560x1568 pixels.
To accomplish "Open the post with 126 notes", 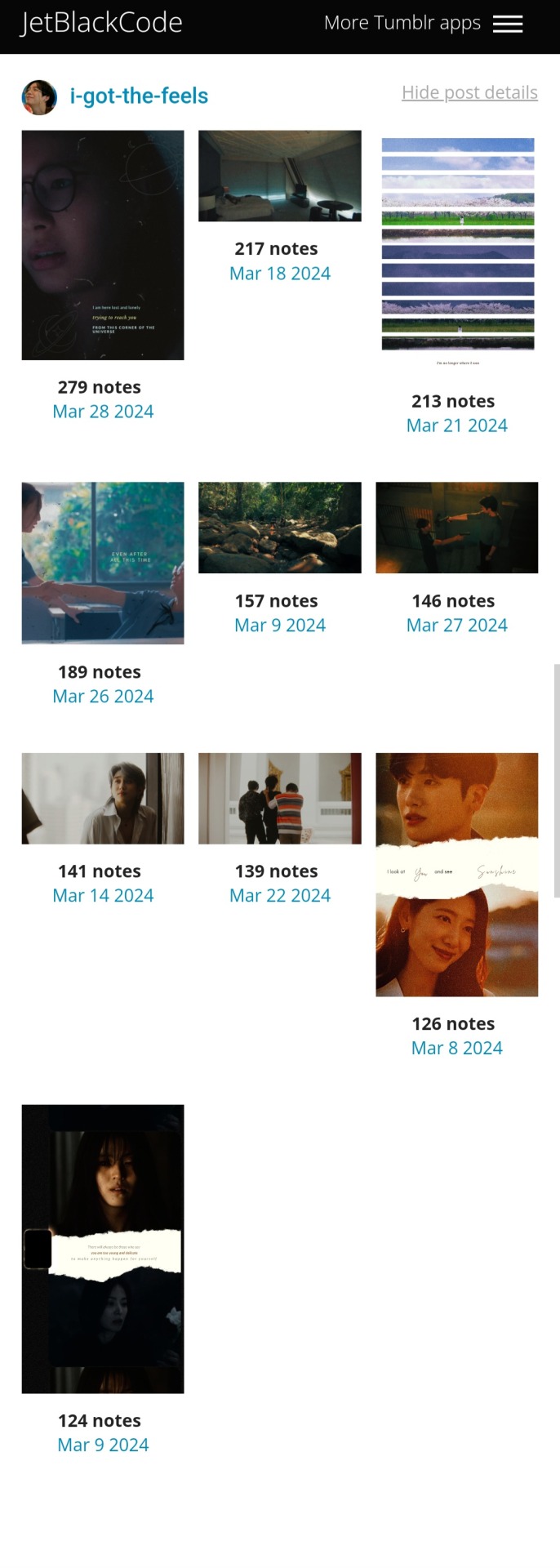I will pos(457,874).
